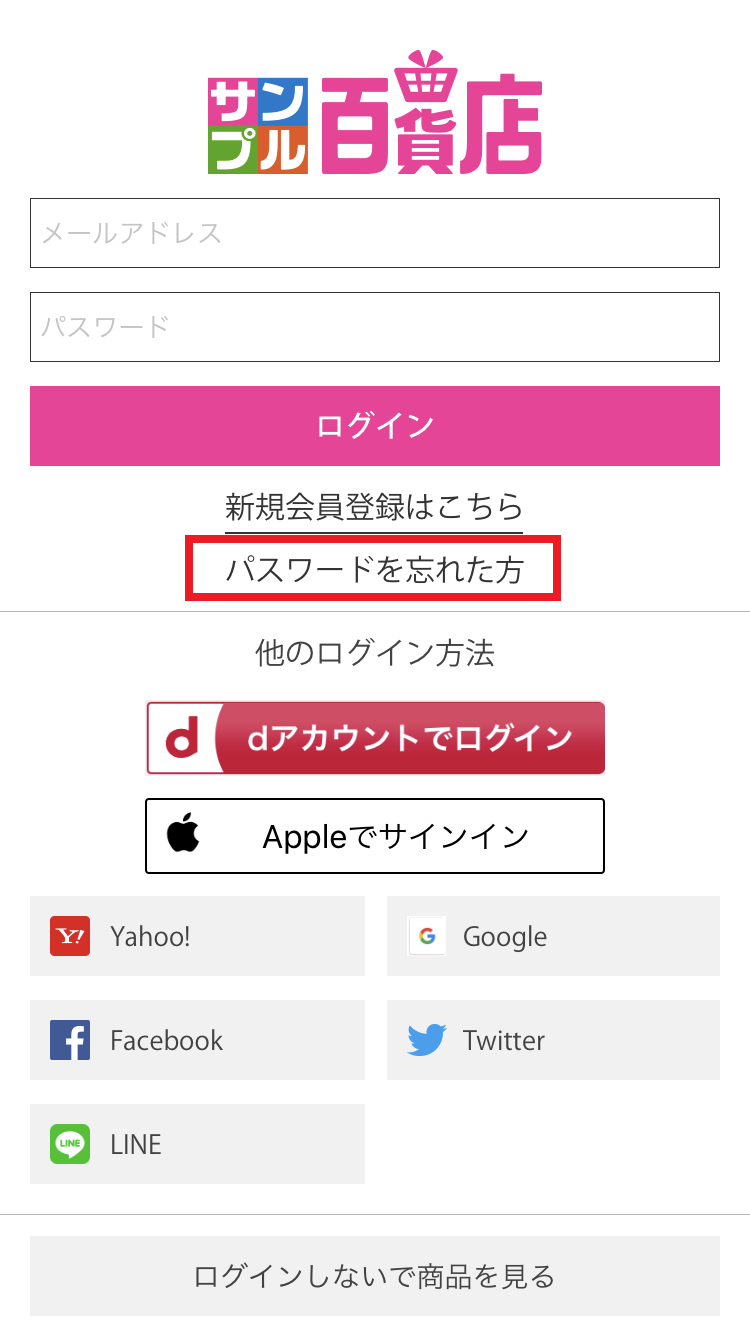750x1334 pixels.
Task: Open 新規会員登録はこちら registration link
Action: click(x=374, y=507)
